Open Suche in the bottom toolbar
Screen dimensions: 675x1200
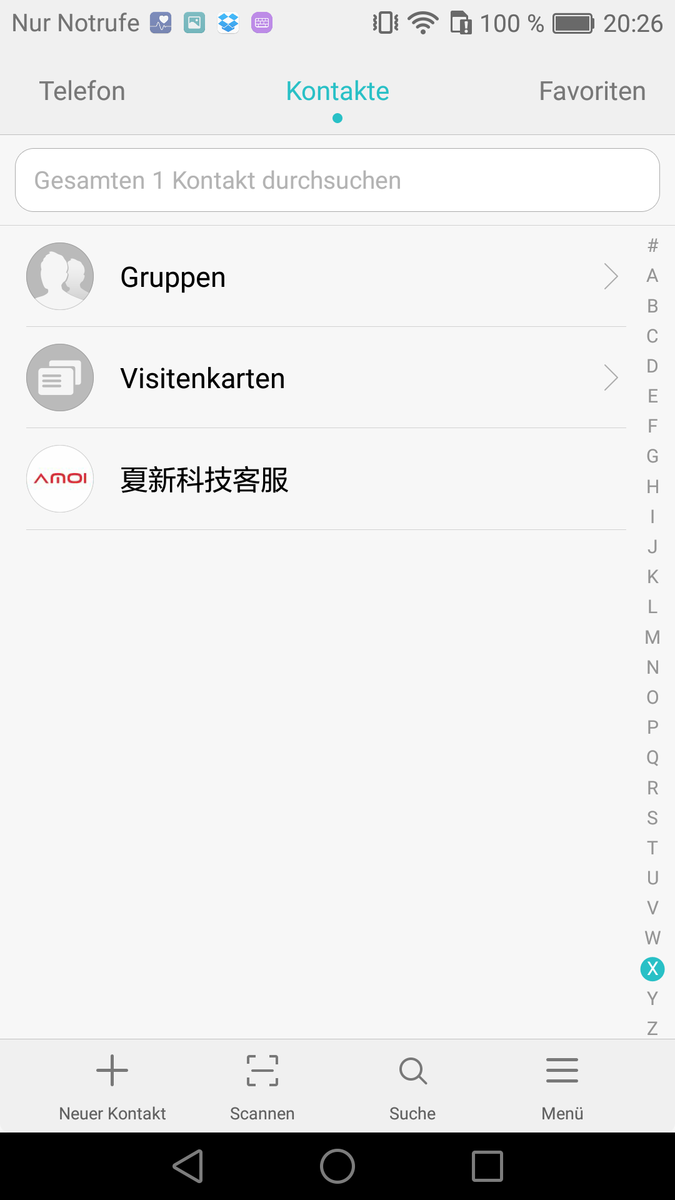click(x=412, y=1087)
